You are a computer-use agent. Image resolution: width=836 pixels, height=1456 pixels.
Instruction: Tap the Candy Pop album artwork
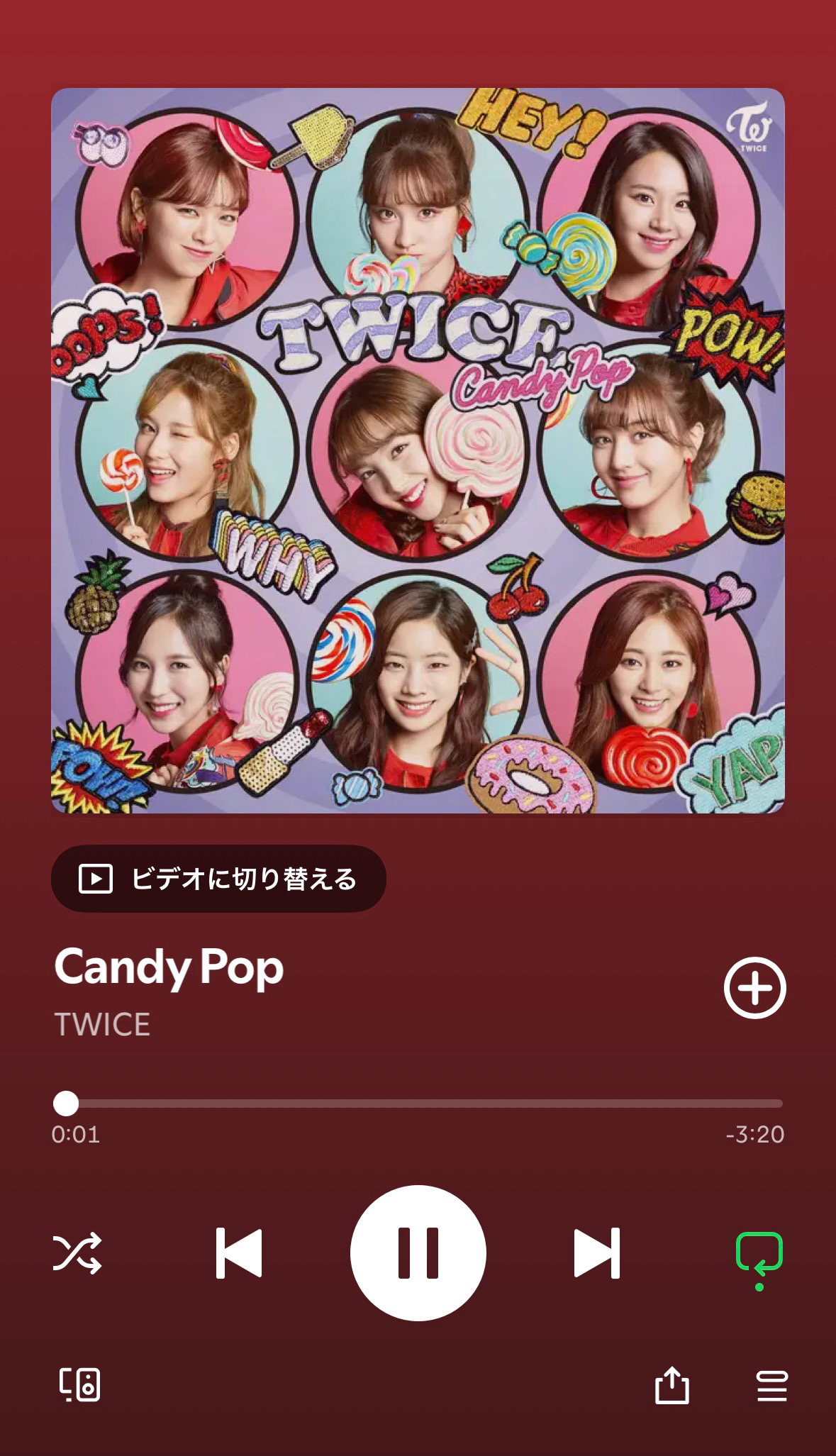(x=418, y=450)
